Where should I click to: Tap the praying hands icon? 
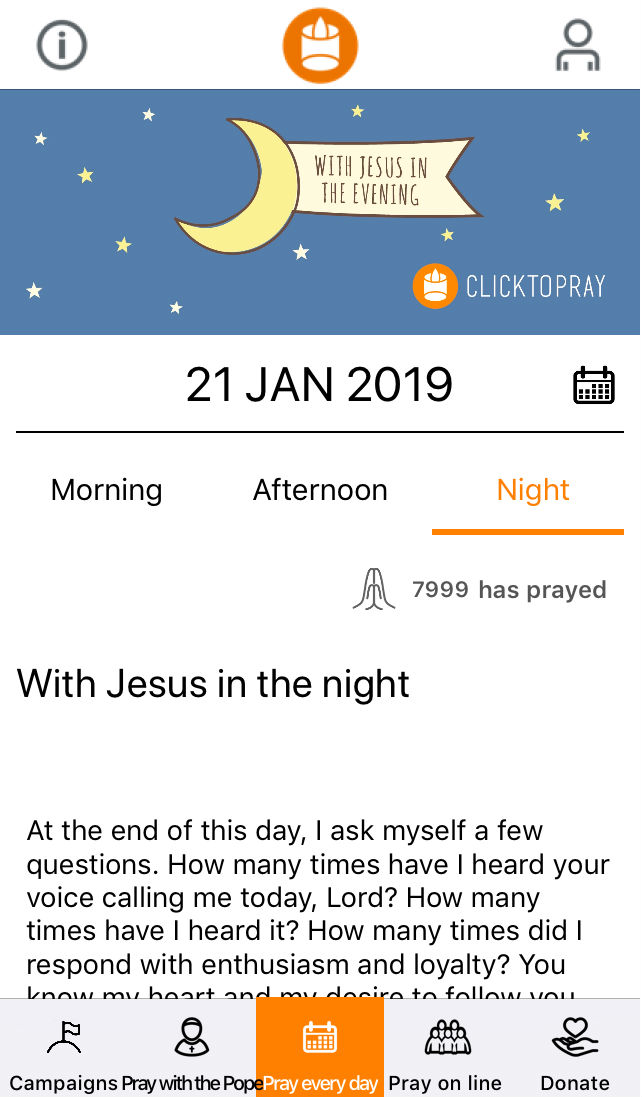(x=373, y=589)
